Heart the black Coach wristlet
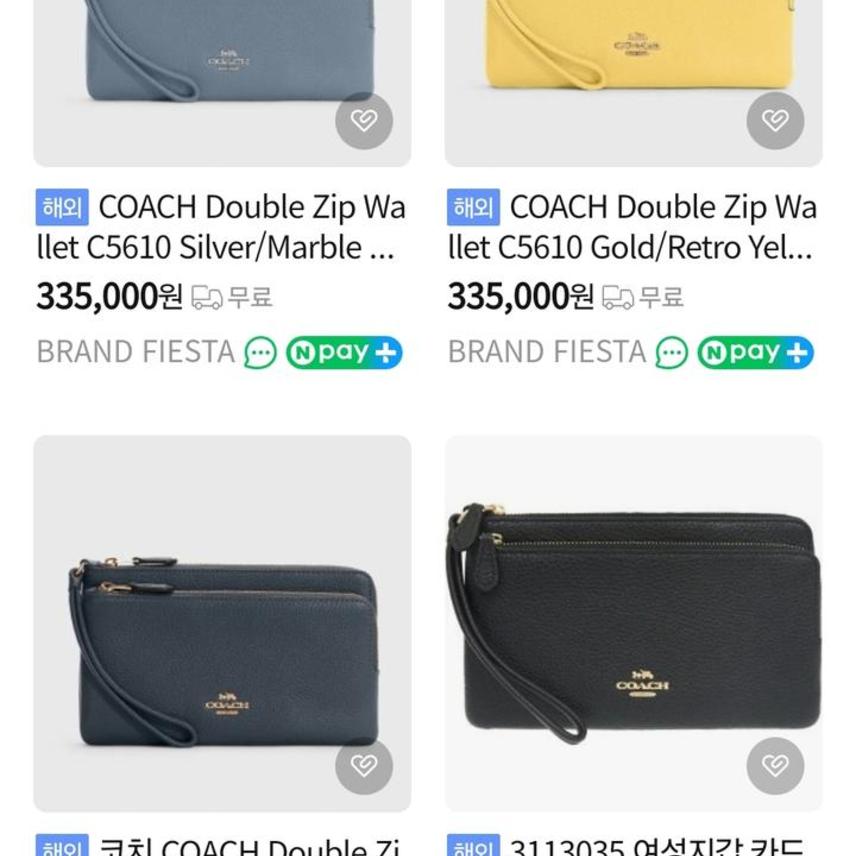Image resolution: width=856 pixels, height=856 pixels. point(775,766)
